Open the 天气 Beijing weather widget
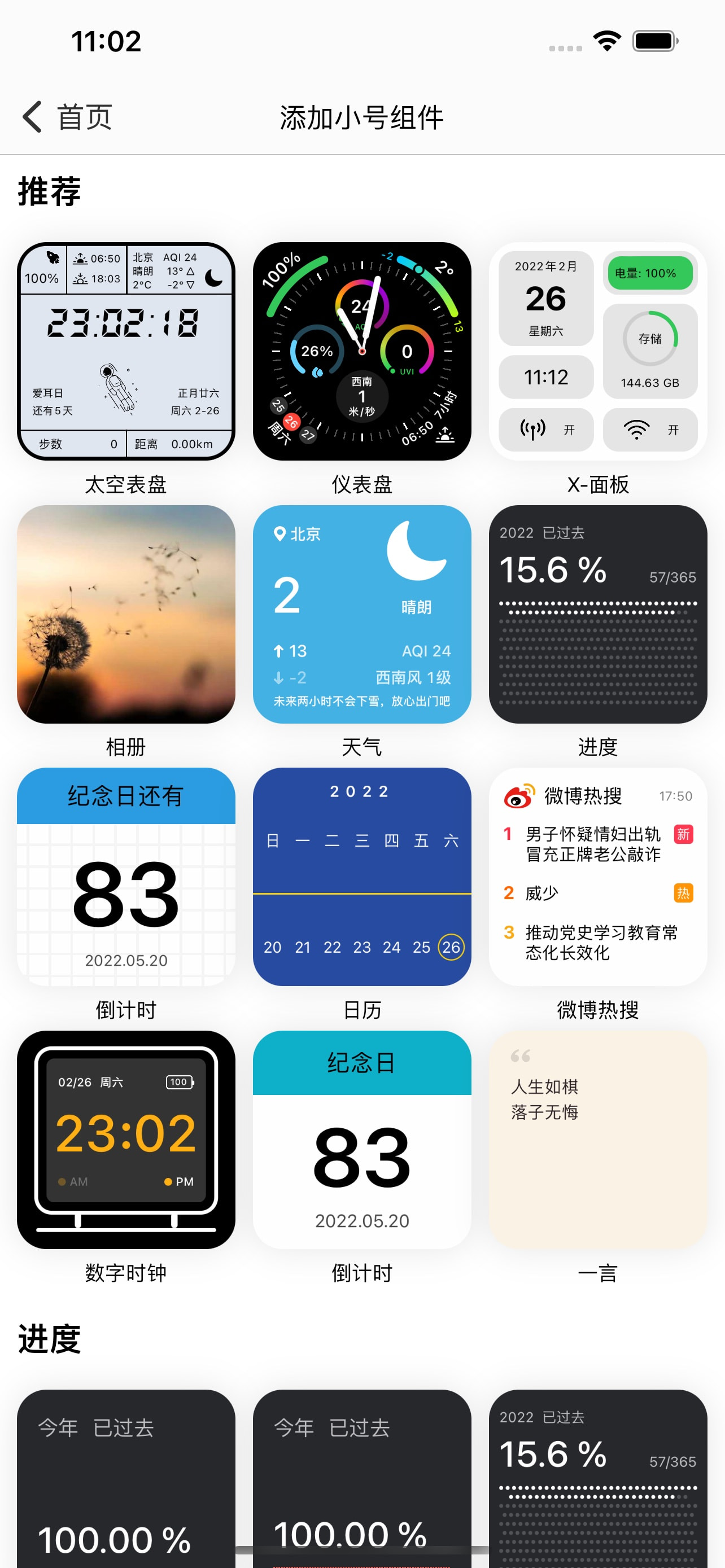 click(361, 614)
